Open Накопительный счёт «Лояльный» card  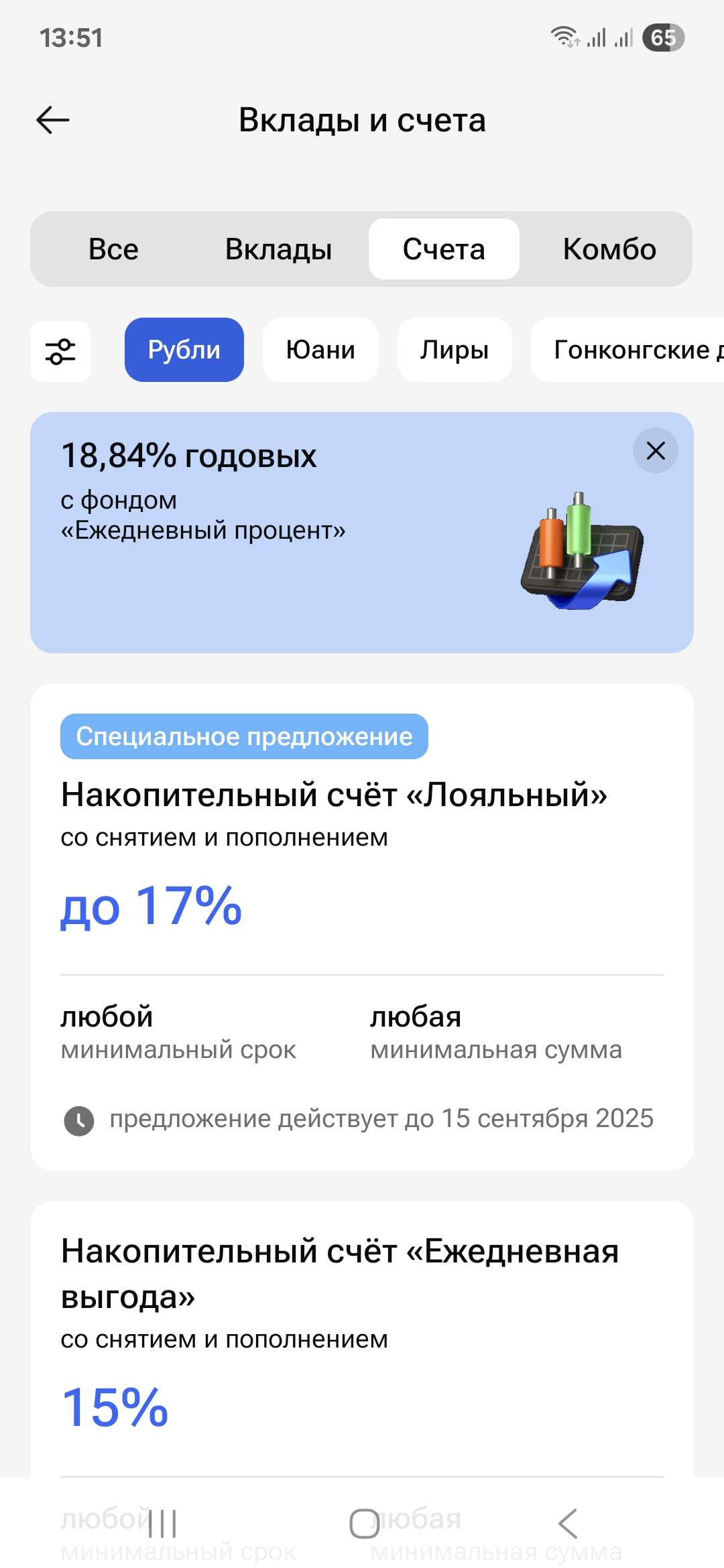(x=334, y=795)
